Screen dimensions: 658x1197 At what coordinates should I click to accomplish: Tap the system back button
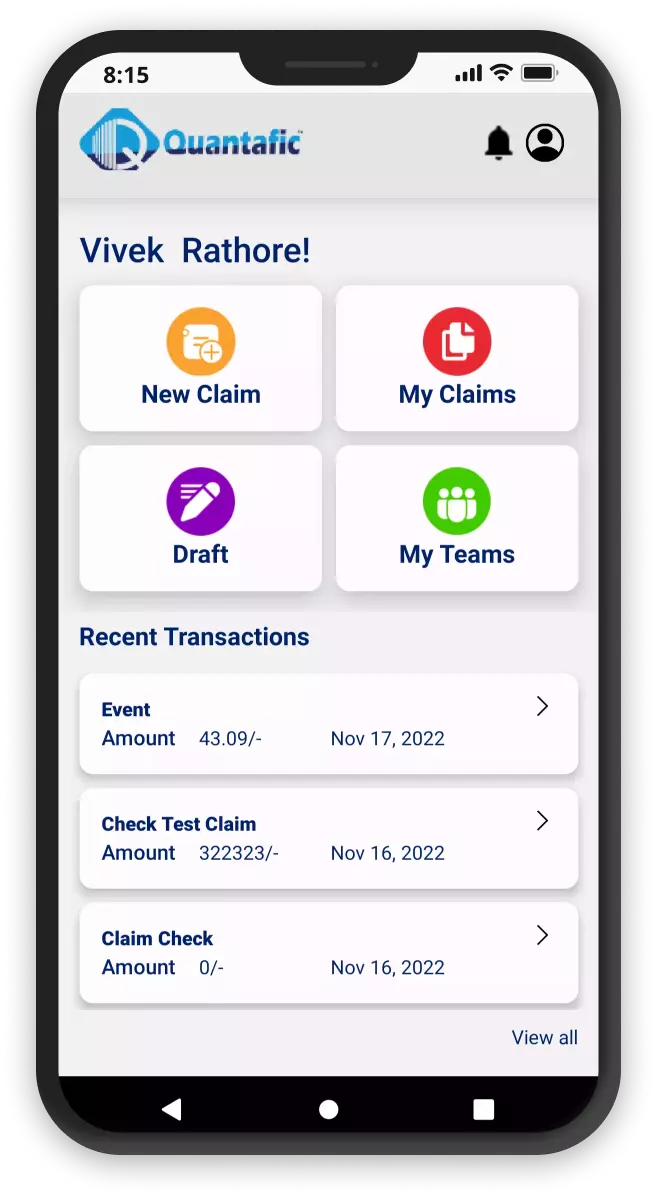click(x=173, y=1109)
